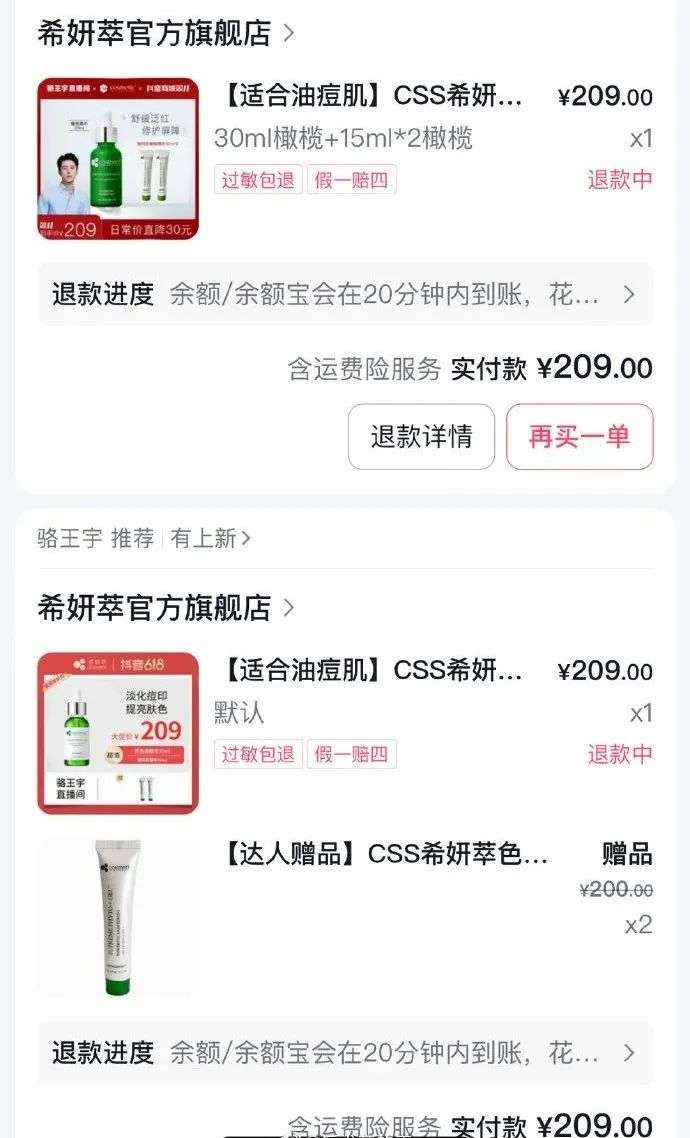Open the 骆王宇 推荐 有上新 link

[144, 538]
